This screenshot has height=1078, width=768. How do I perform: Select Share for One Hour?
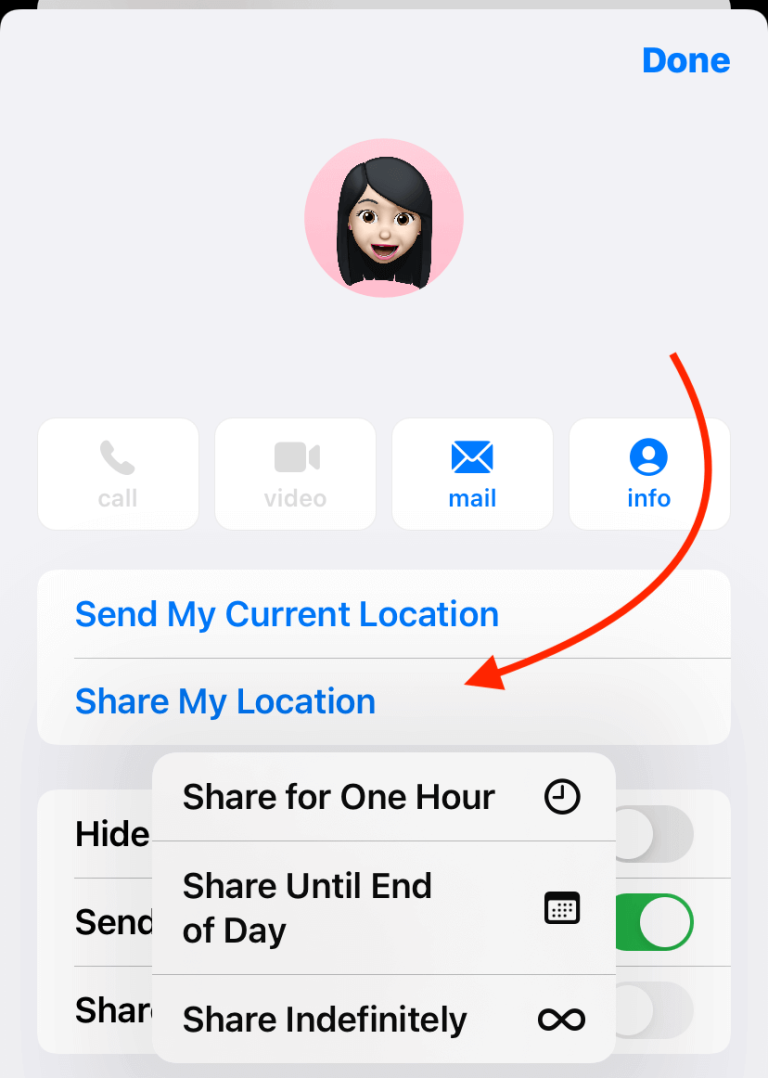(338, 797)
